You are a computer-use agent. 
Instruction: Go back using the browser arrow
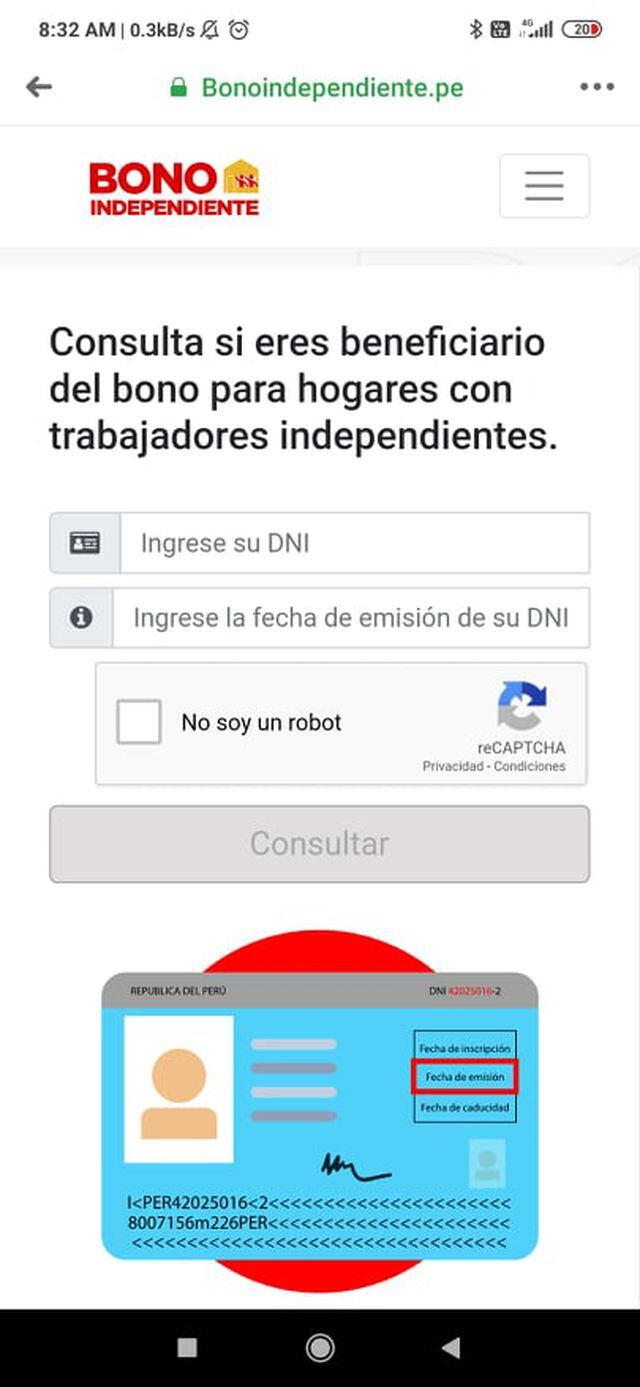click(39, 87)
